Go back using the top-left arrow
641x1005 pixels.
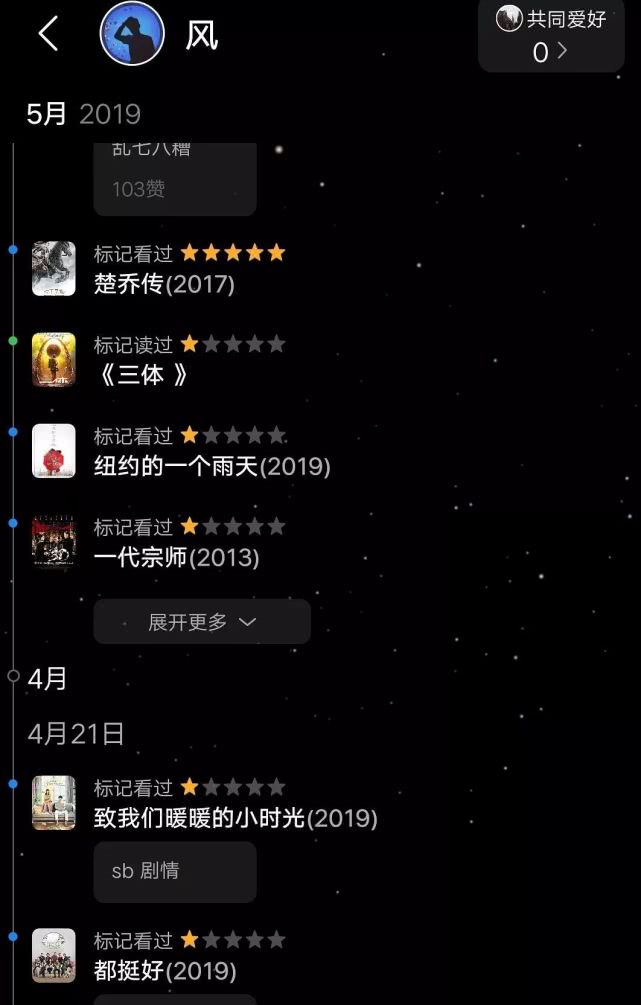click(47, 34)
